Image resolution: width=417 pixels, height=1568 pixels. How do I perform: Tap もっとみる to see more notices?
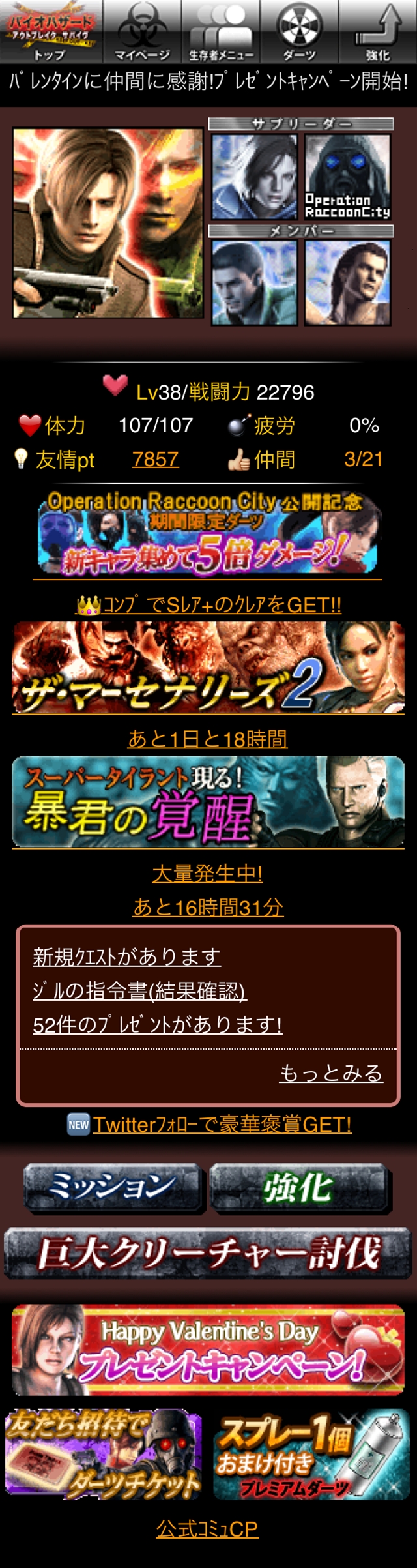pyautogui.click(x=331, y=1072)
